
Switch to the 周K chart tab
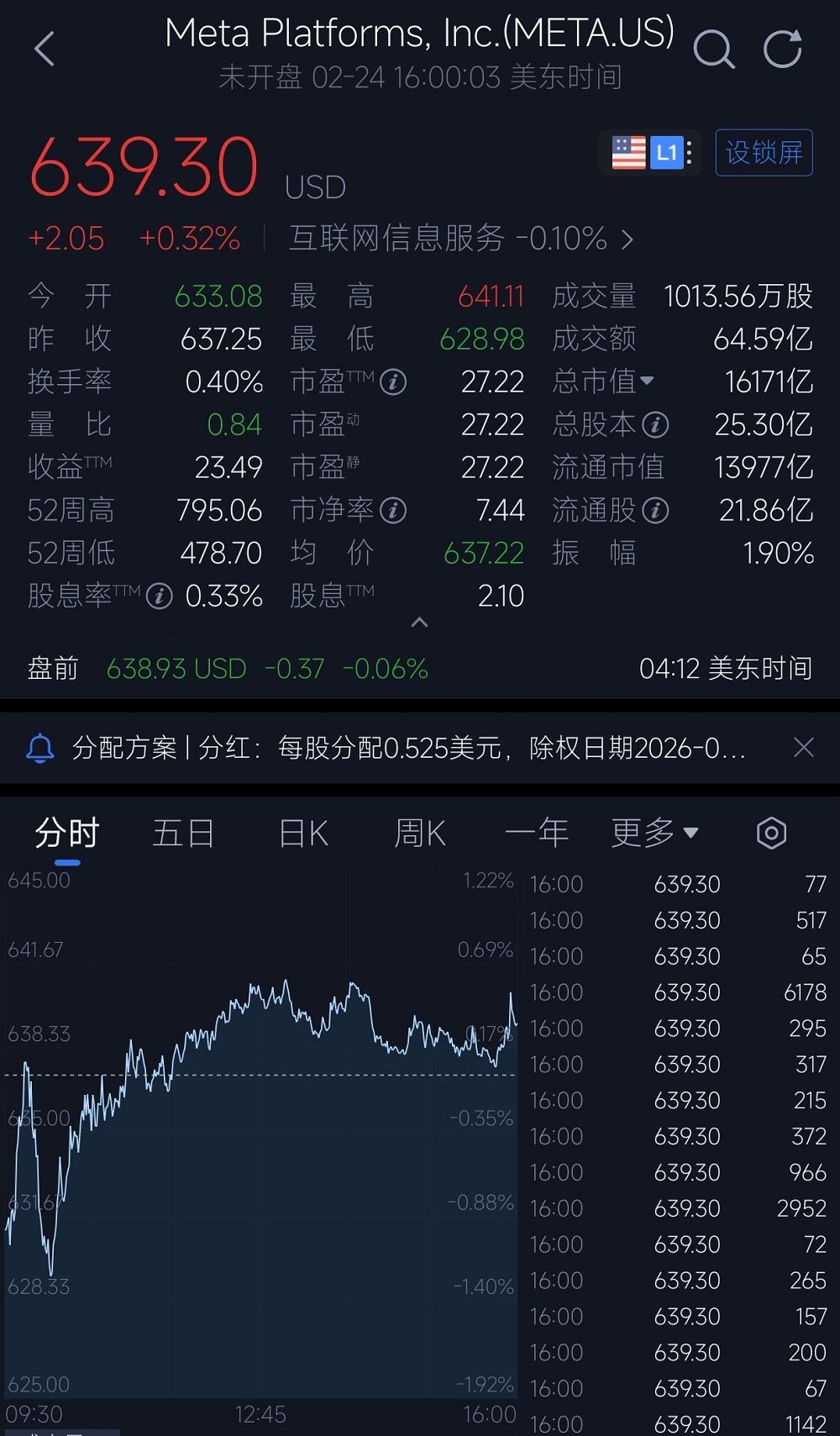pos(418,832)
